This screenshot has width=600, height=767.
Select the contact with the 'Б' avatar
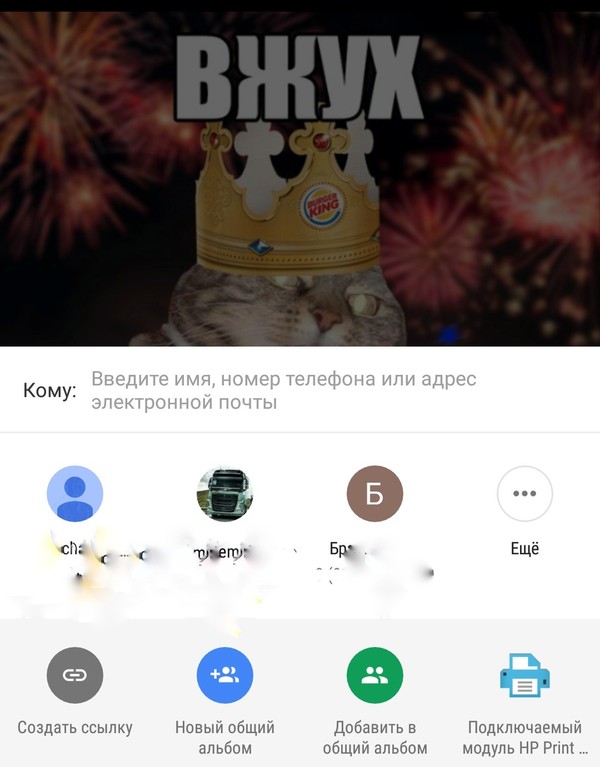click(x=374, y=494)
